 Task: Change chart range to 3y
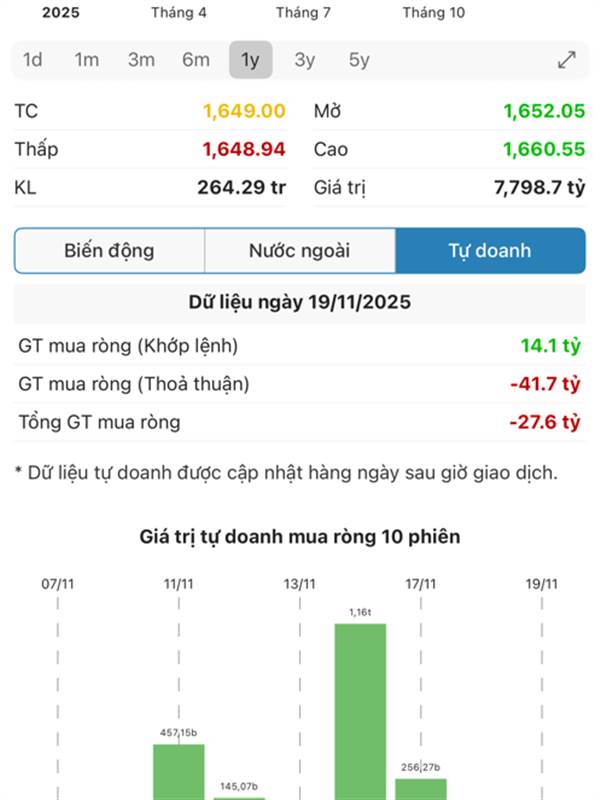(305, 60)
